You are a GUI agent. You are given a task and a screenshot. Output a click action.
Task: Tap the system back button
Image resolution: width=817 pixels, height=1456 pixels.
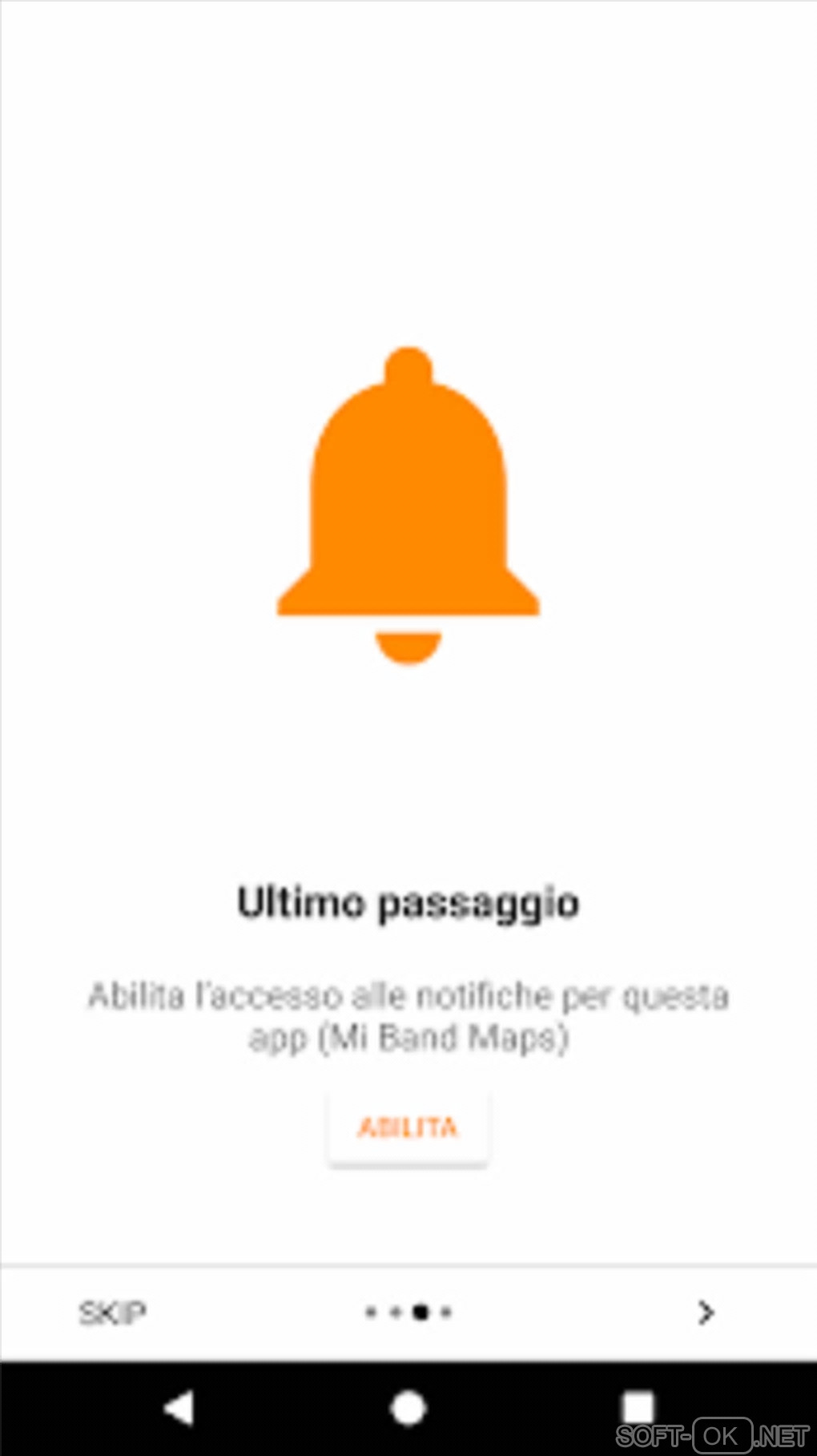[x=179, y=1408]
